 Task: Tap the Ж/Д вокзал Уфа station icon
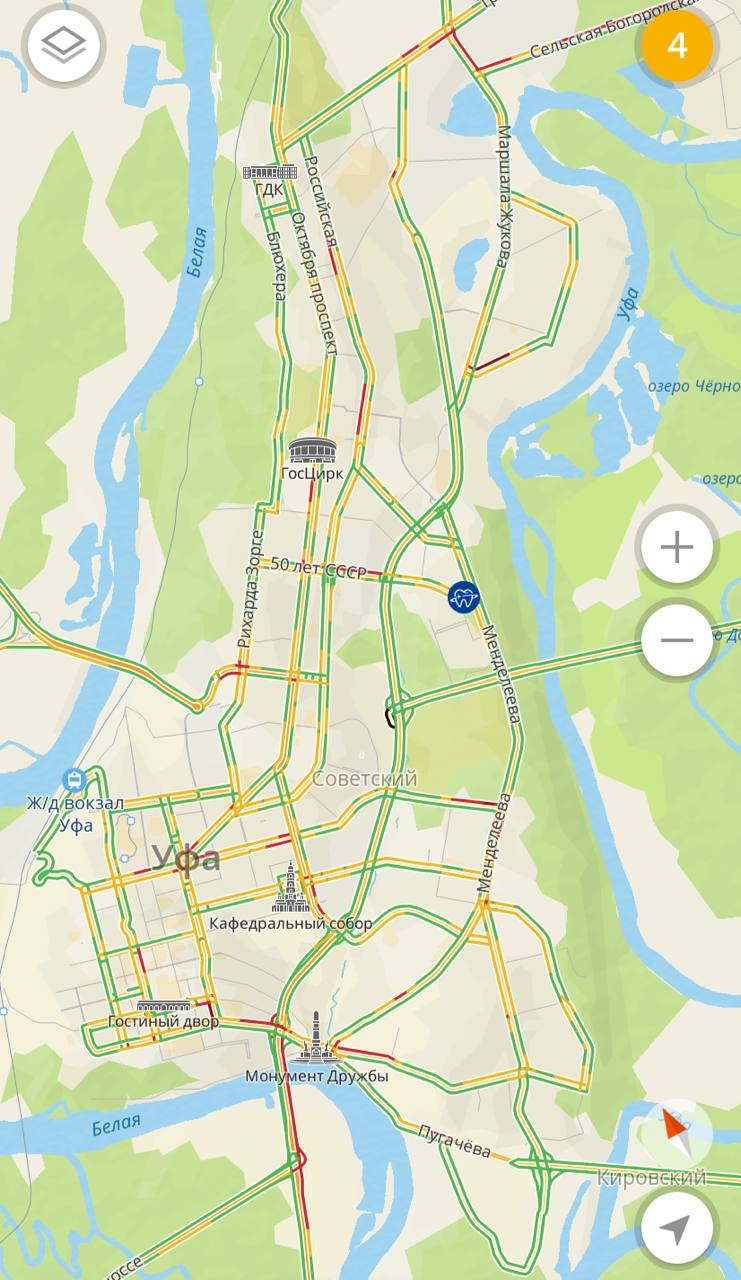[73, 780]
